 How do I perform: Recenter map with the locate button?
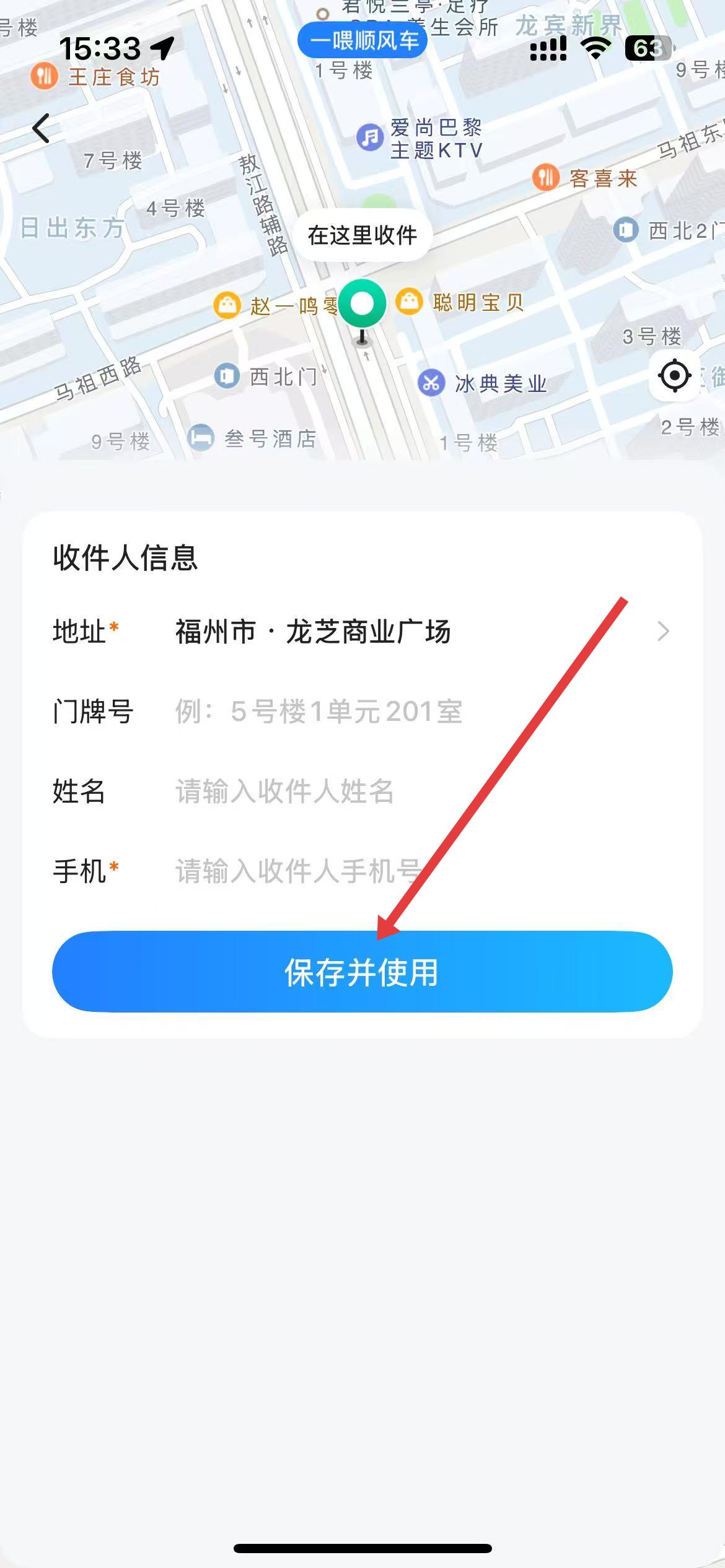[674, 375]
